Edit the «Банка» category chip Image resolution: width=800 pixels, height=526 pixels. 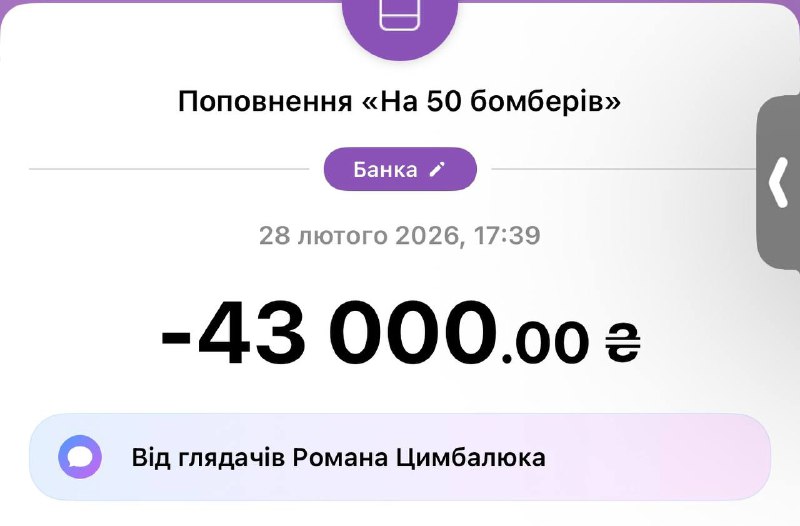pos(400,169)
